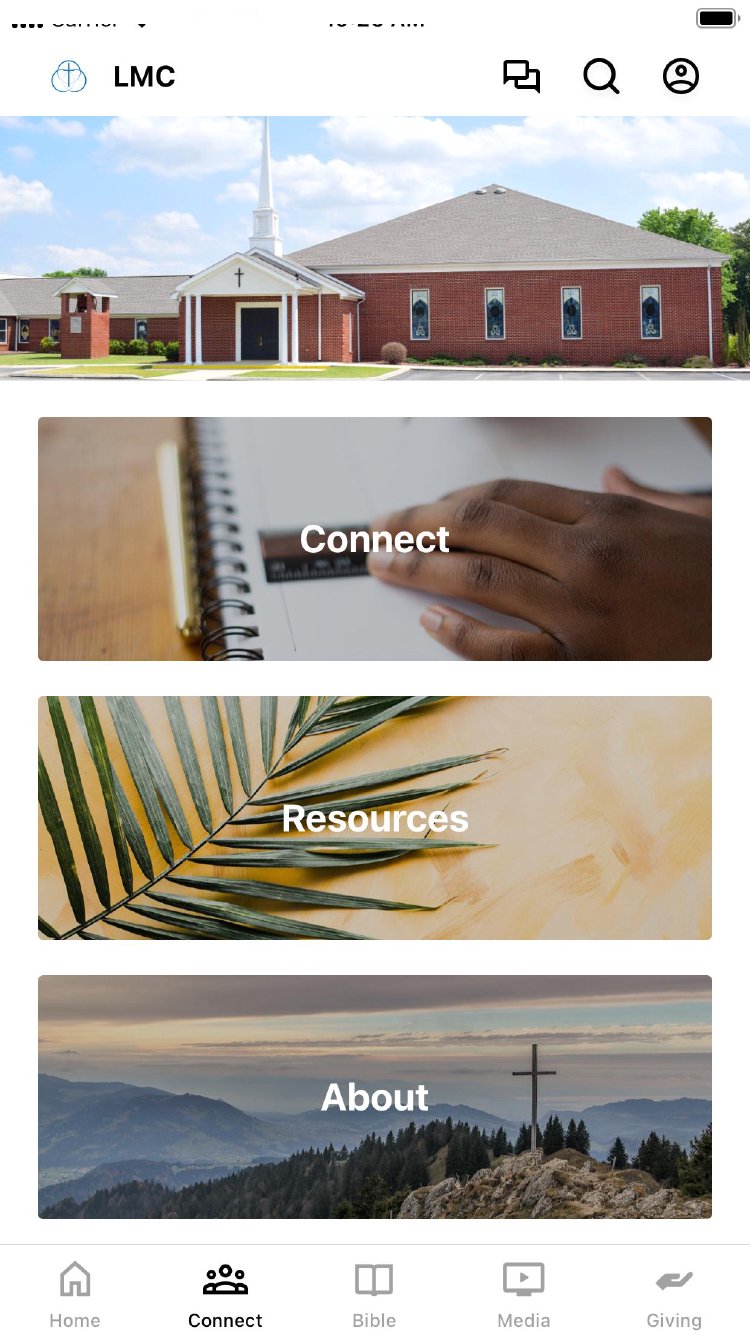
Task: Switch to the Home tab
Action: (x=75, y=1294)
